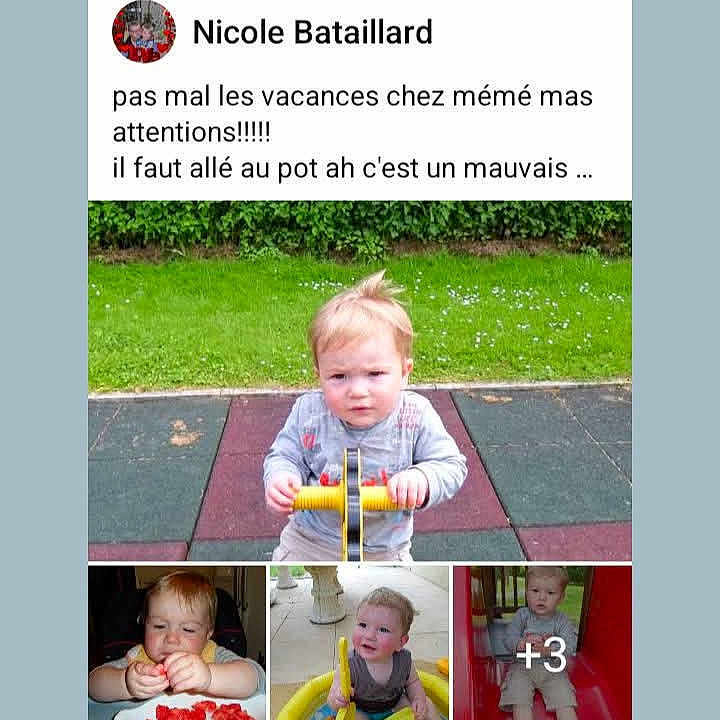The height and width of the screenshot is (720, 720).
Task: Open the photo of the baby eating strawberries
Action: (176, 642)
